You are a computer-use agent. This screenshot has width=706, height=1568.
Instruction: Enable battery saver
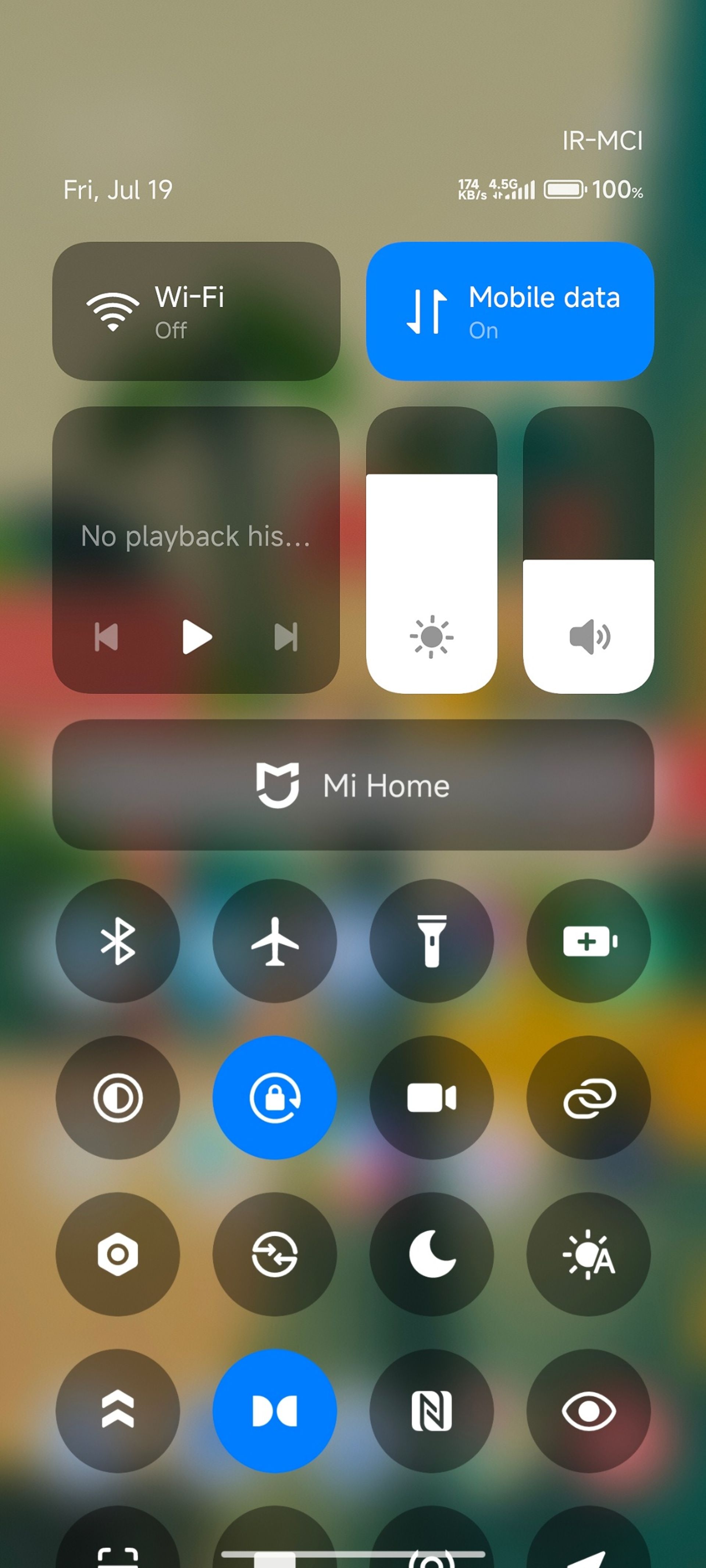pos(588,941)
